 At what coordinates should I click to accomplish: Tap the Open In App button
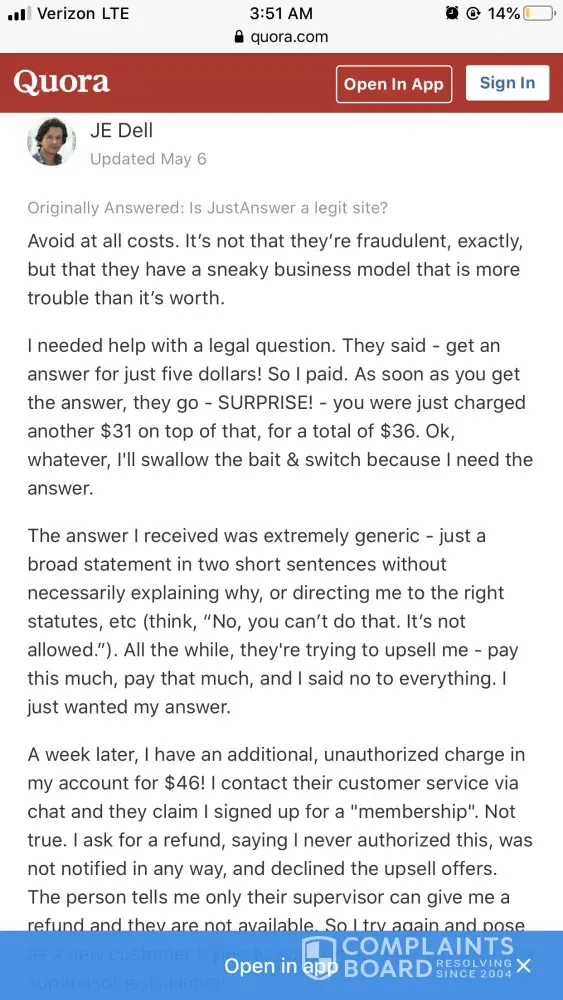pyautogui.click(x=393, y=84)
